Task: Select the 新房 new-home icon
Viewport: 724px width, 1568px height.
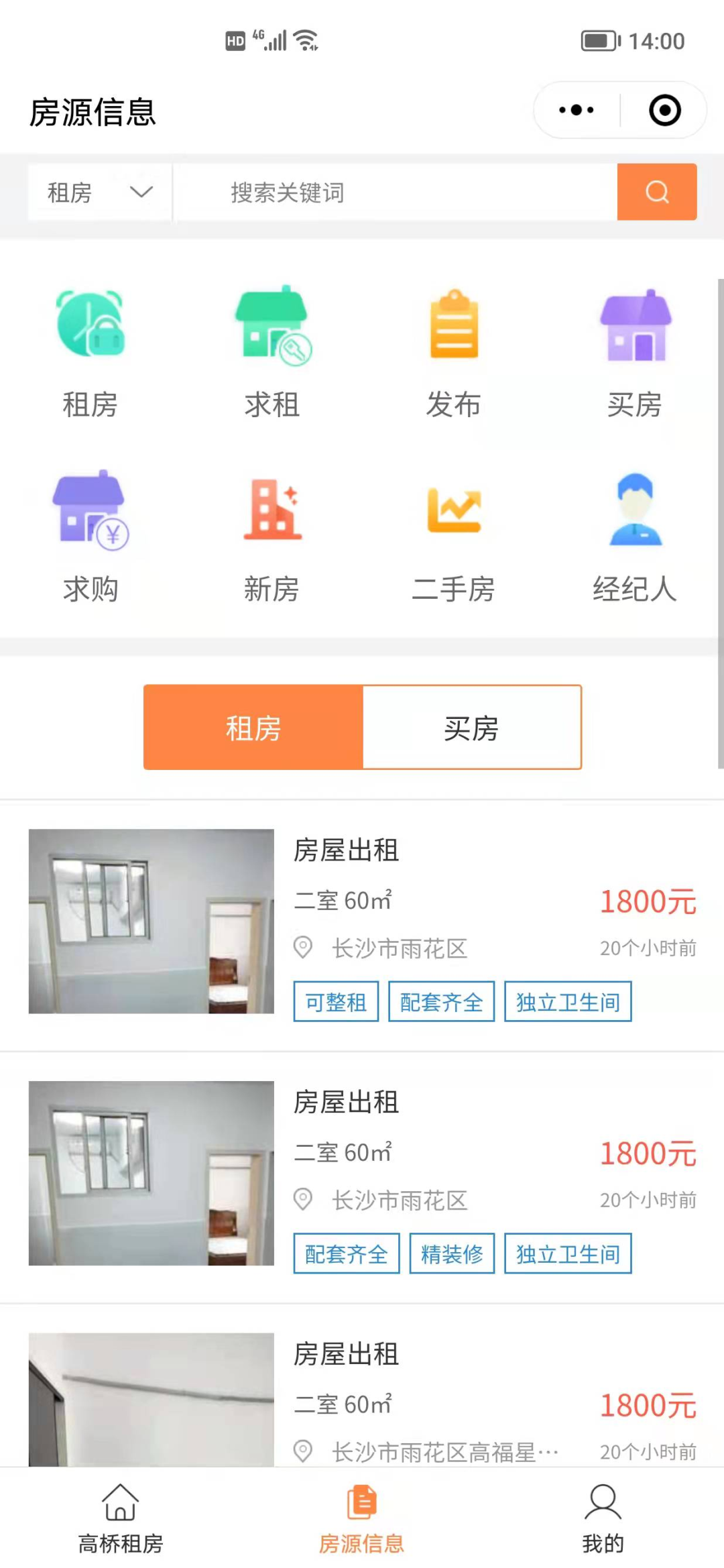Action: point(271,533)
